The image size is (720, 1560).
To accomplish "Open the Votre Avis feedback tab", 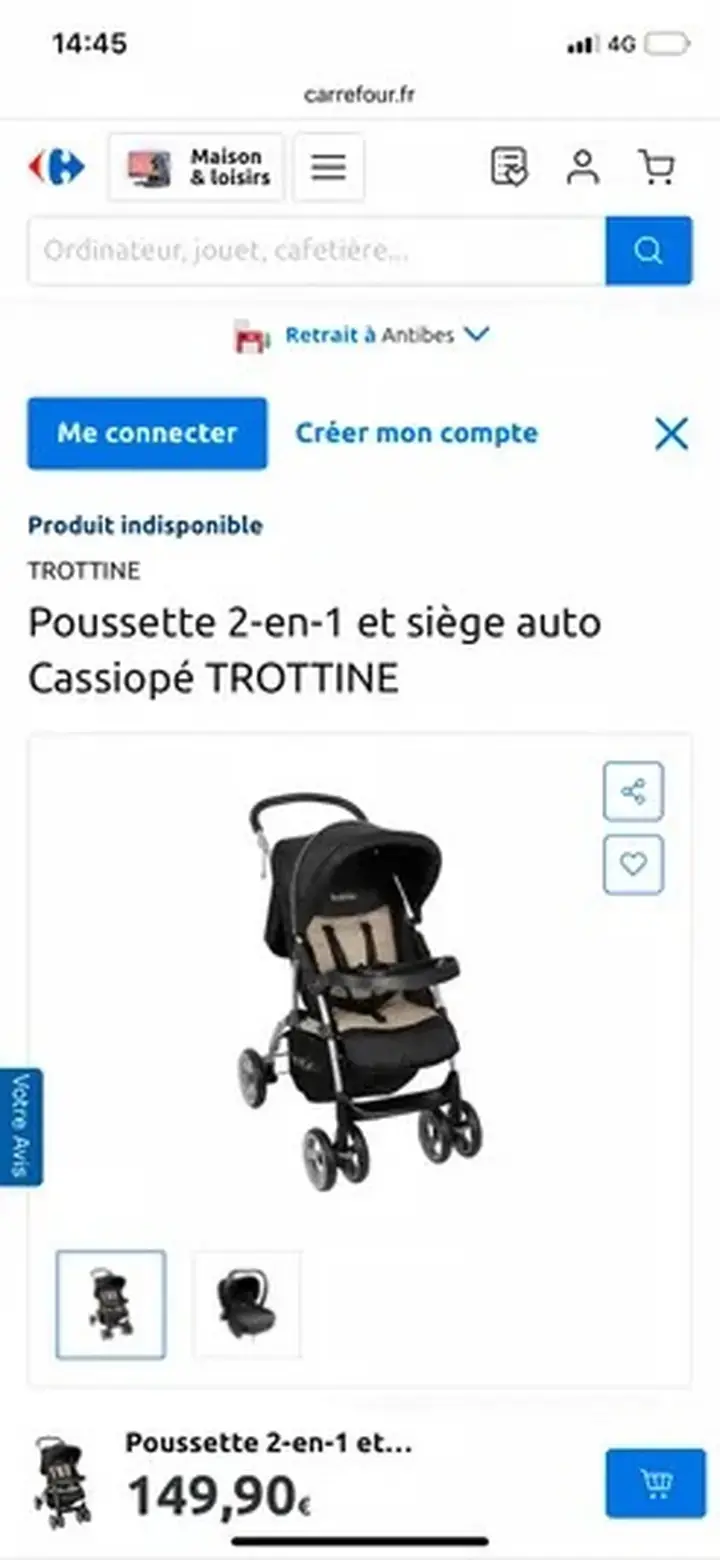I will [x=20, y=1126].
